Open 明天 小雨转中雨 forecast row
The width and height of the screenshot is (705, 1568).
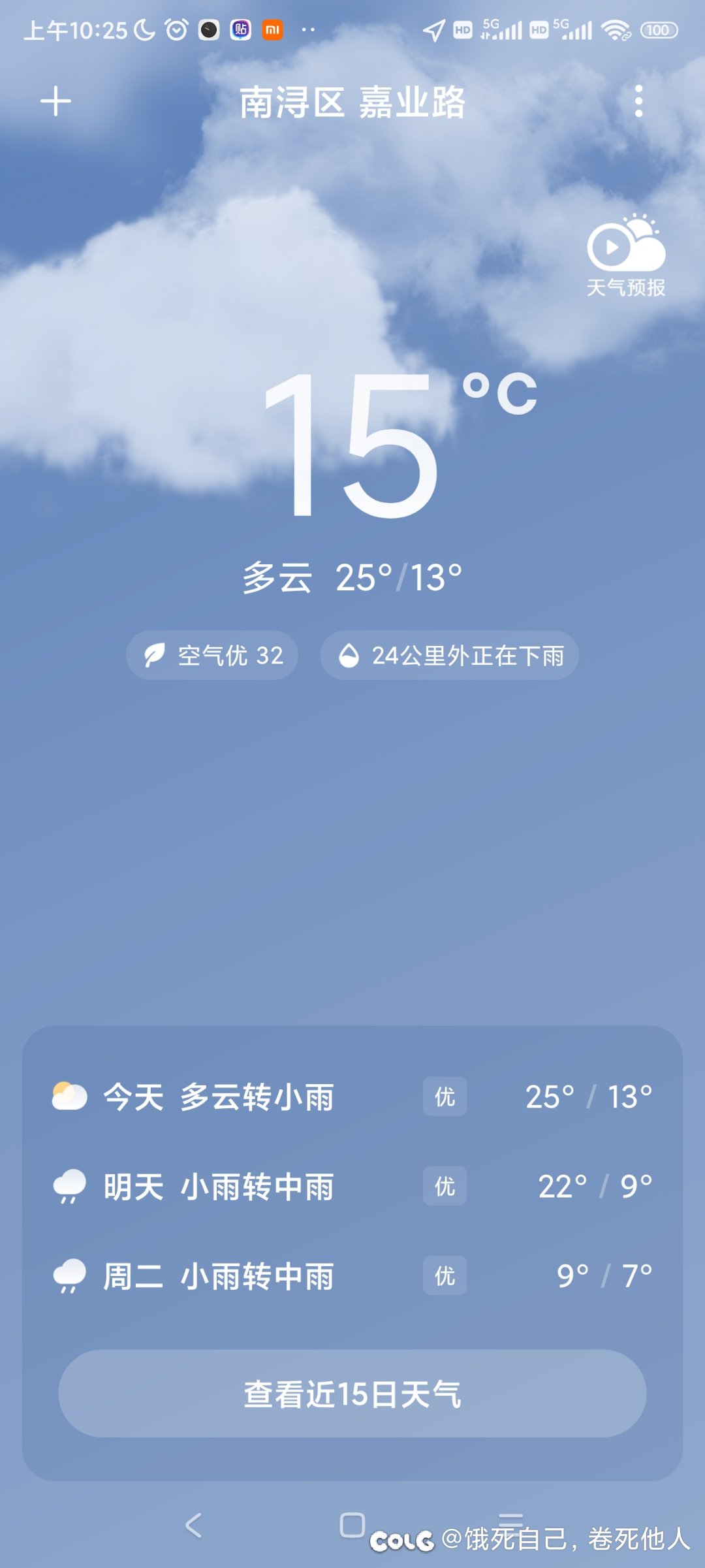point(352,1186)
